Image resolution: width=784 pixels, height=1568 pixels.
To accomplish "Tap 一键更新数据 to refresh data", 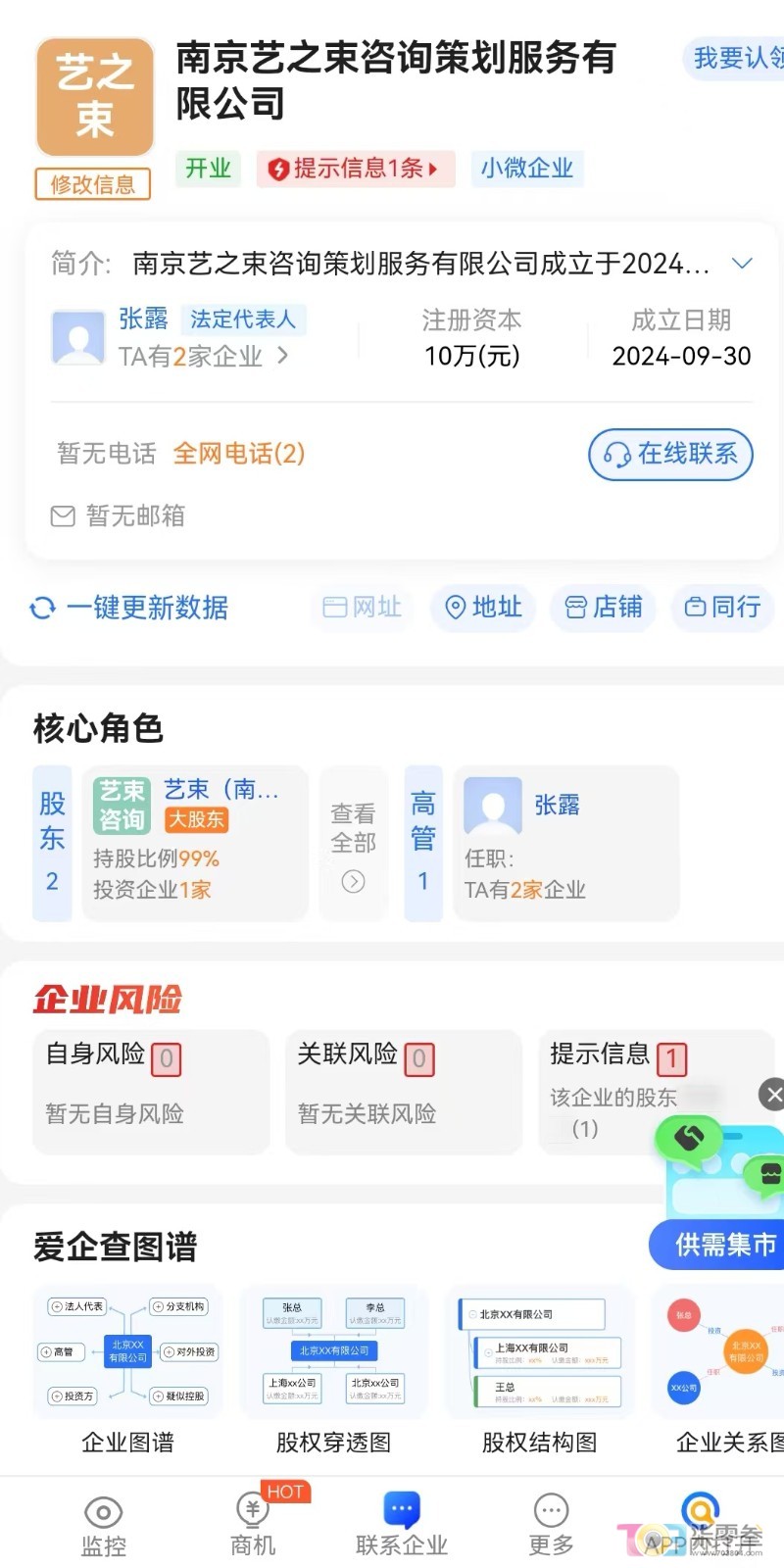I will (129, 608).
